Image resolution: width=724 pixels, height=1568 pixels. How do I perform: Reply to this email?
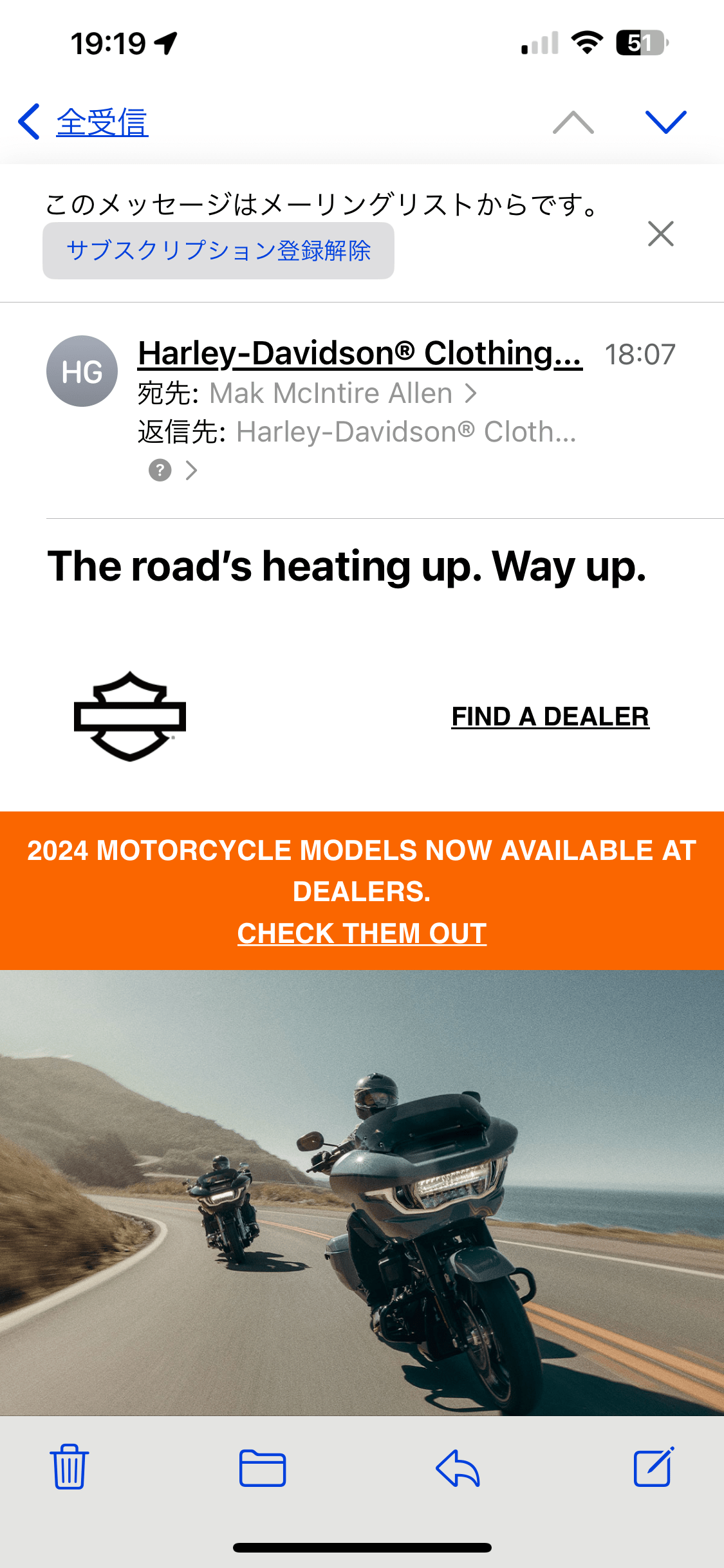(458, 1467)
